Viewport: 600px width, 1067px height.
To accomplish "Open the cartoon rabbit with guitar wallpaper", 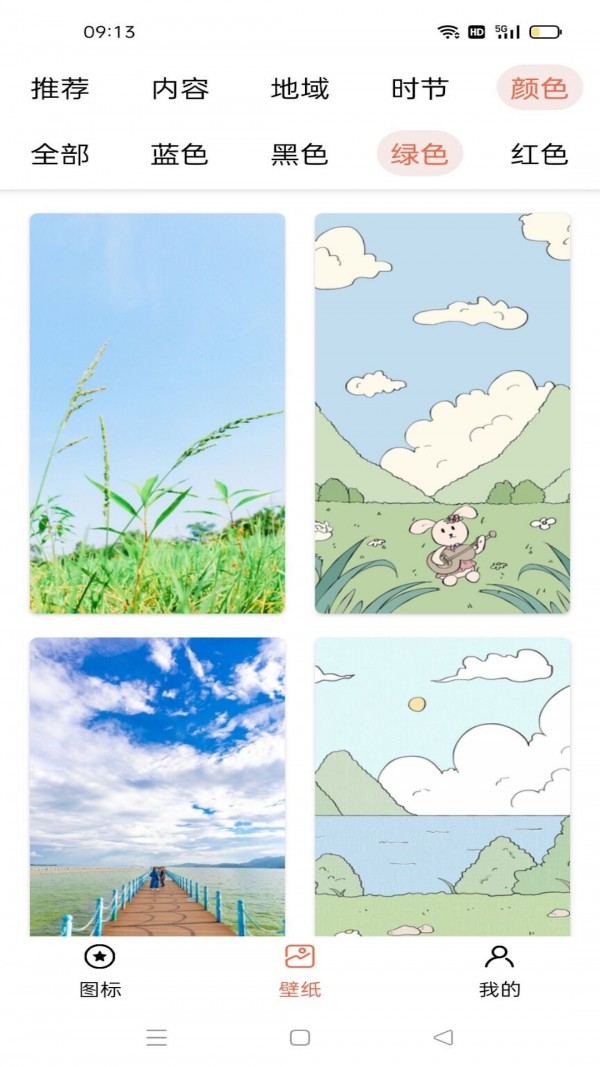I will click(442, 413).
